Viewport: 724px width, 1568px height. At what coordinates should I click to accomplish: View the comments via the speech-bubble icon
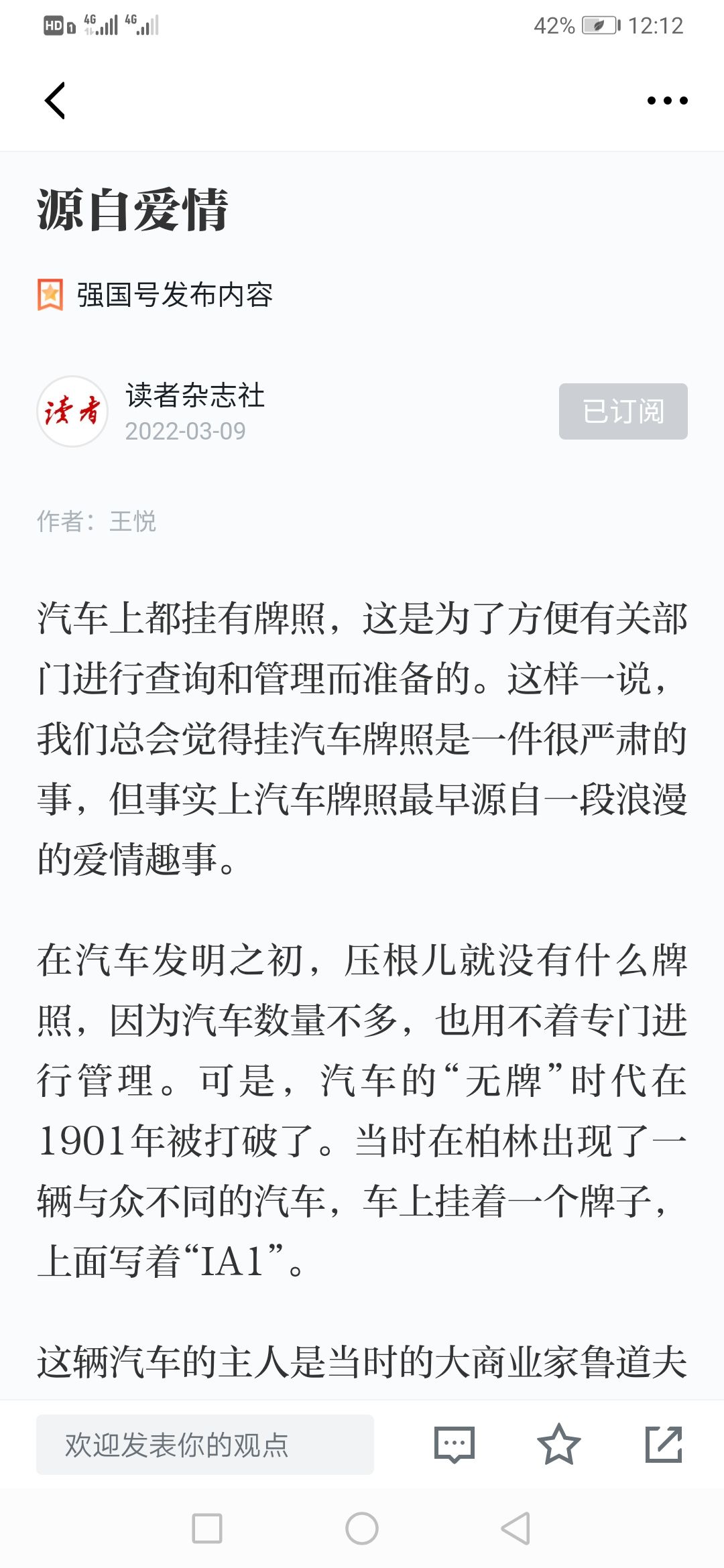455,1445
